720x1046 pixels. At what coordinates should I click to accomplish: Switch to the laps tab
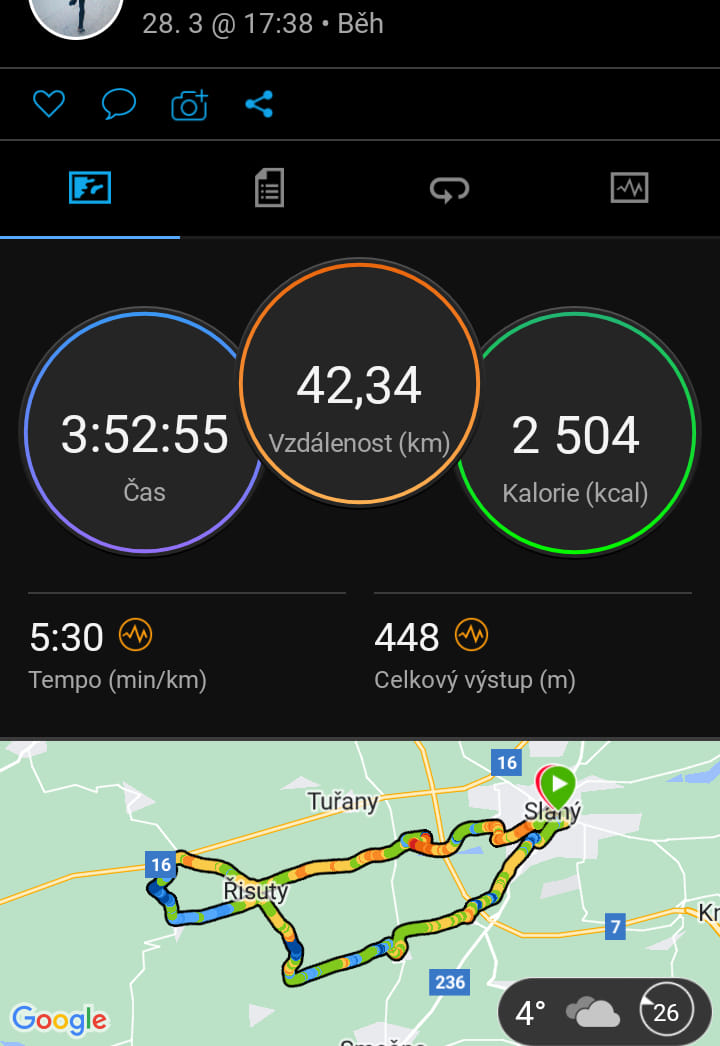click(x=449, y=188)
